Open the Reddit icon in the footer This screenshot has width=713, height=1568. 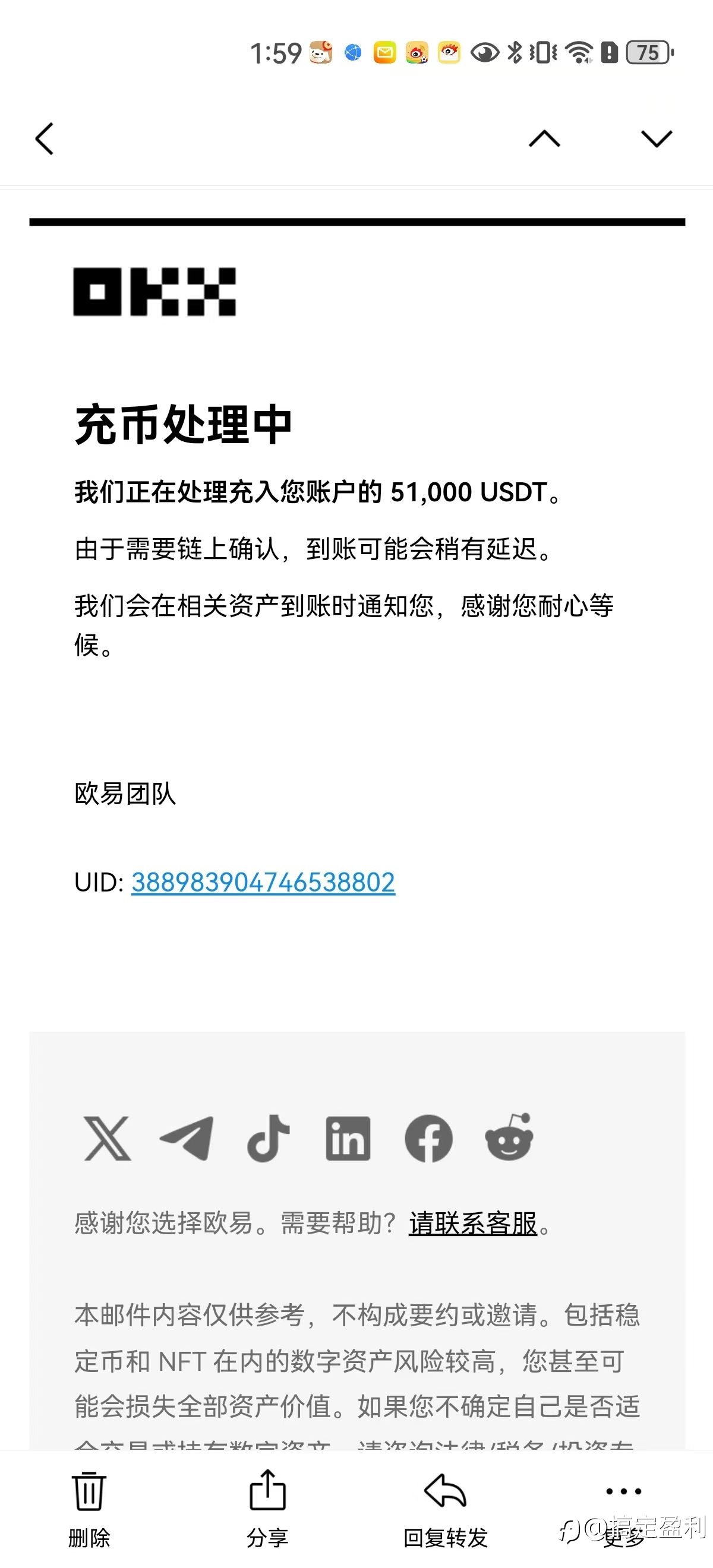click(509, 1137)
